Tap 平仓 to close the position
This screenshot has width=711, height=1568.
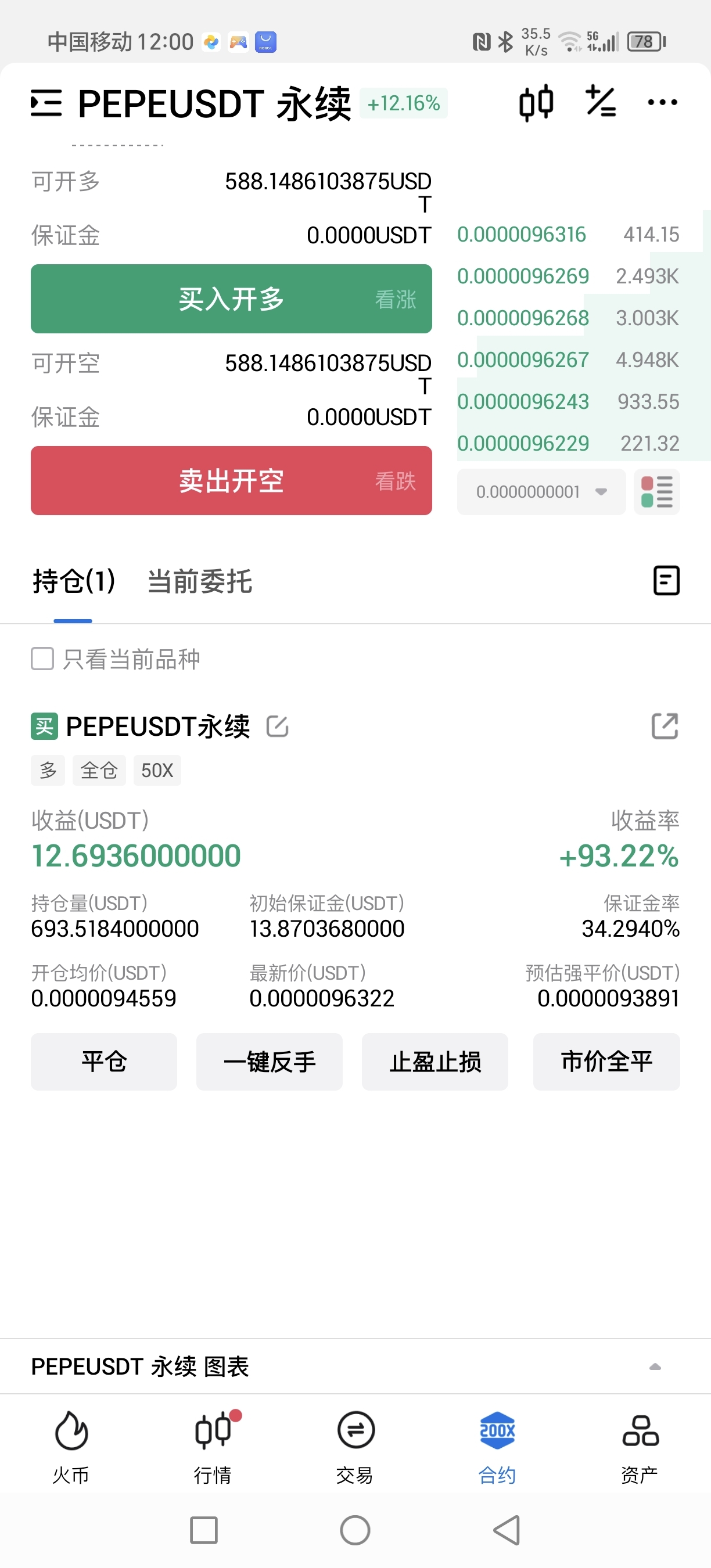104,1062
